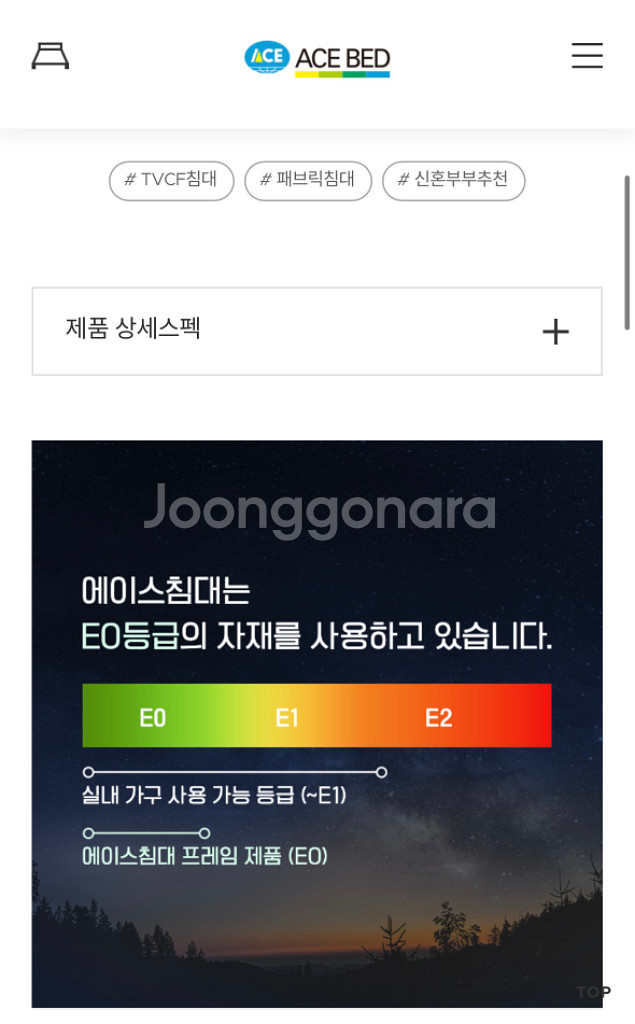The height and width of the screenshot is (1024, 635).
Task: Select the #TVCF침대 hashtag chip
Action: (x=171, y=180)
